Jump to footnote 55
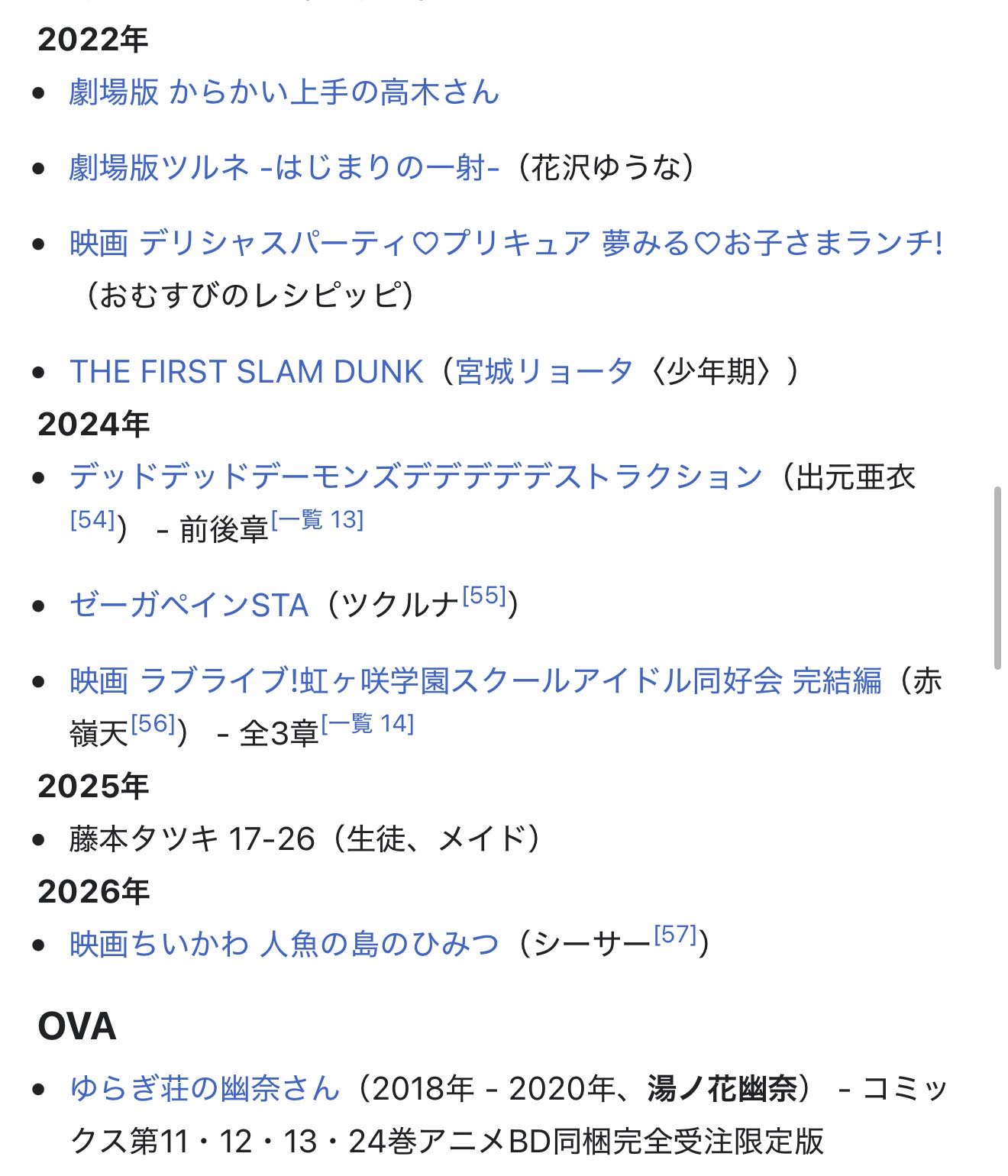Screen dimensions: 1008x1176 point(485,596)
